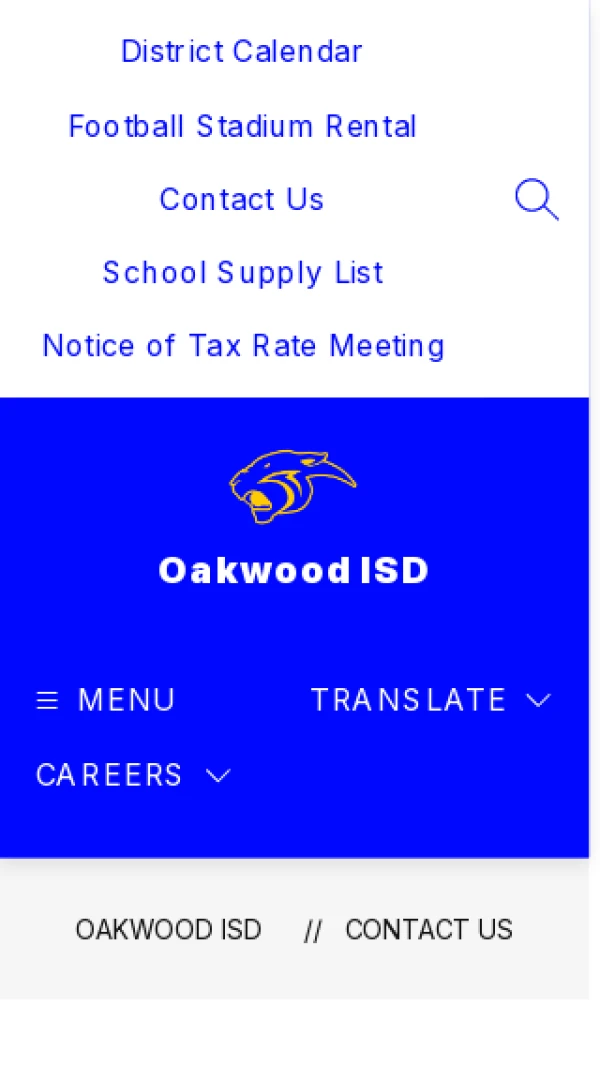Open the blue Contact Us link
This screenshot has height=1065, width=600.
[x=242, y=199]
